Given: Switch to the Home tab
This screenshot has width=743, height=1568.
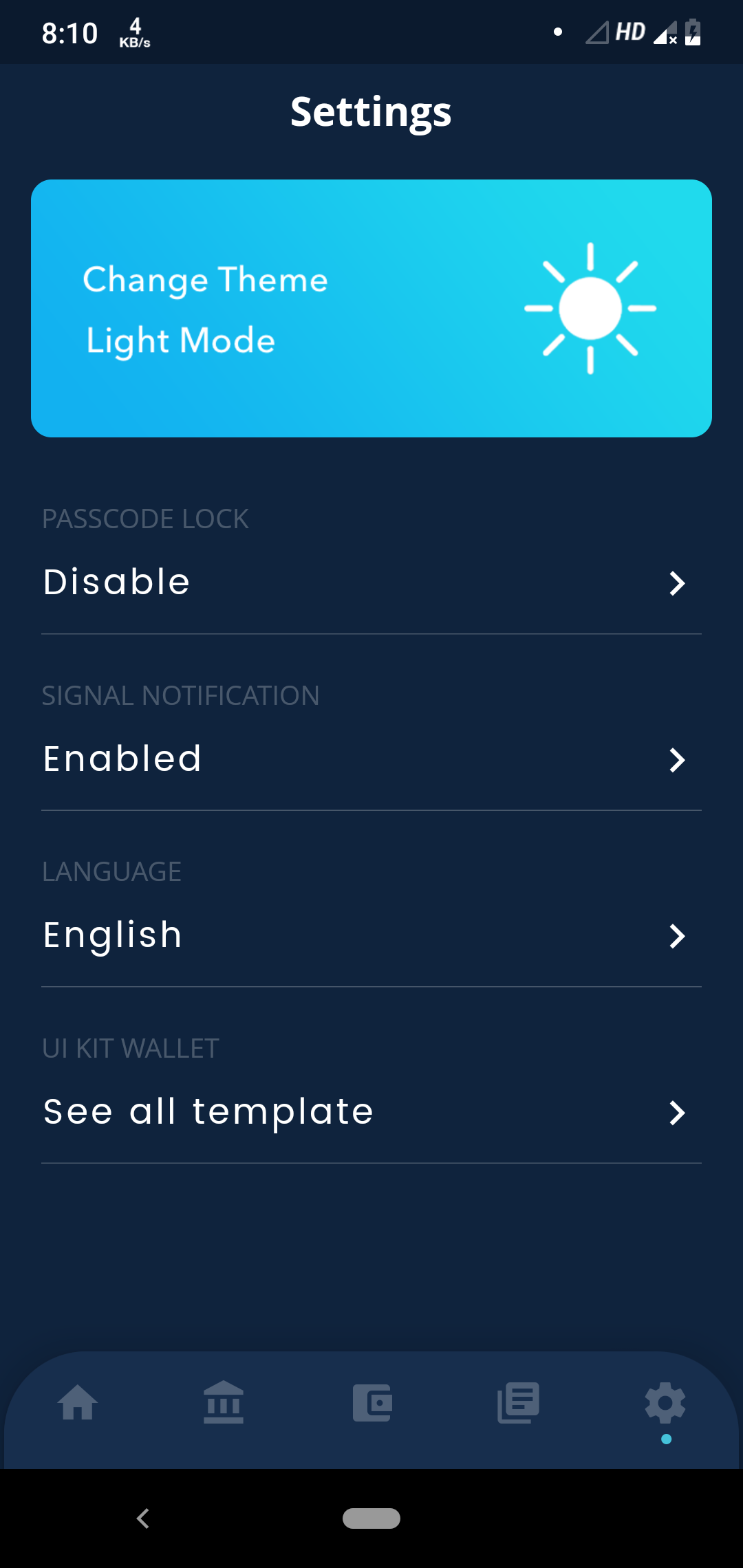Looking at the screenshot, I should (78, 1403).
